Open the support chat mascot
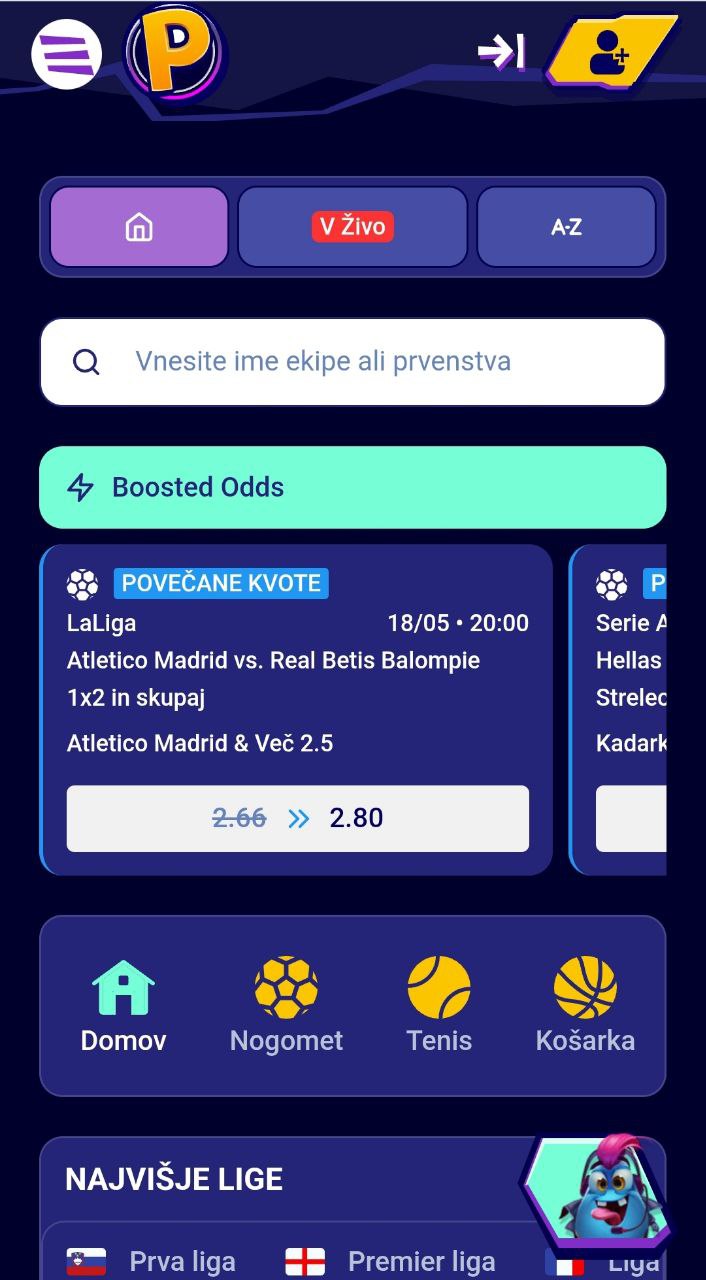706x1280 pixels. coord(598,1193)
